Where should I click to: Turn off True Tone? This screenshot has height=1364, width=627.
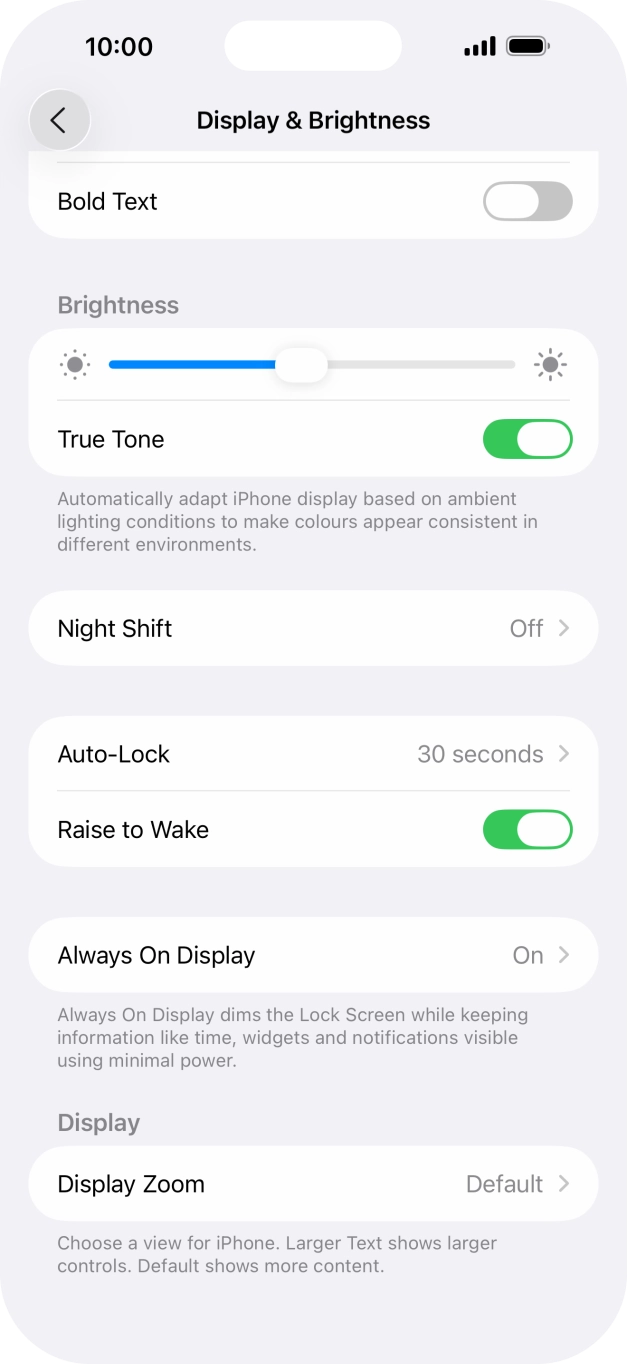[527, 439]
